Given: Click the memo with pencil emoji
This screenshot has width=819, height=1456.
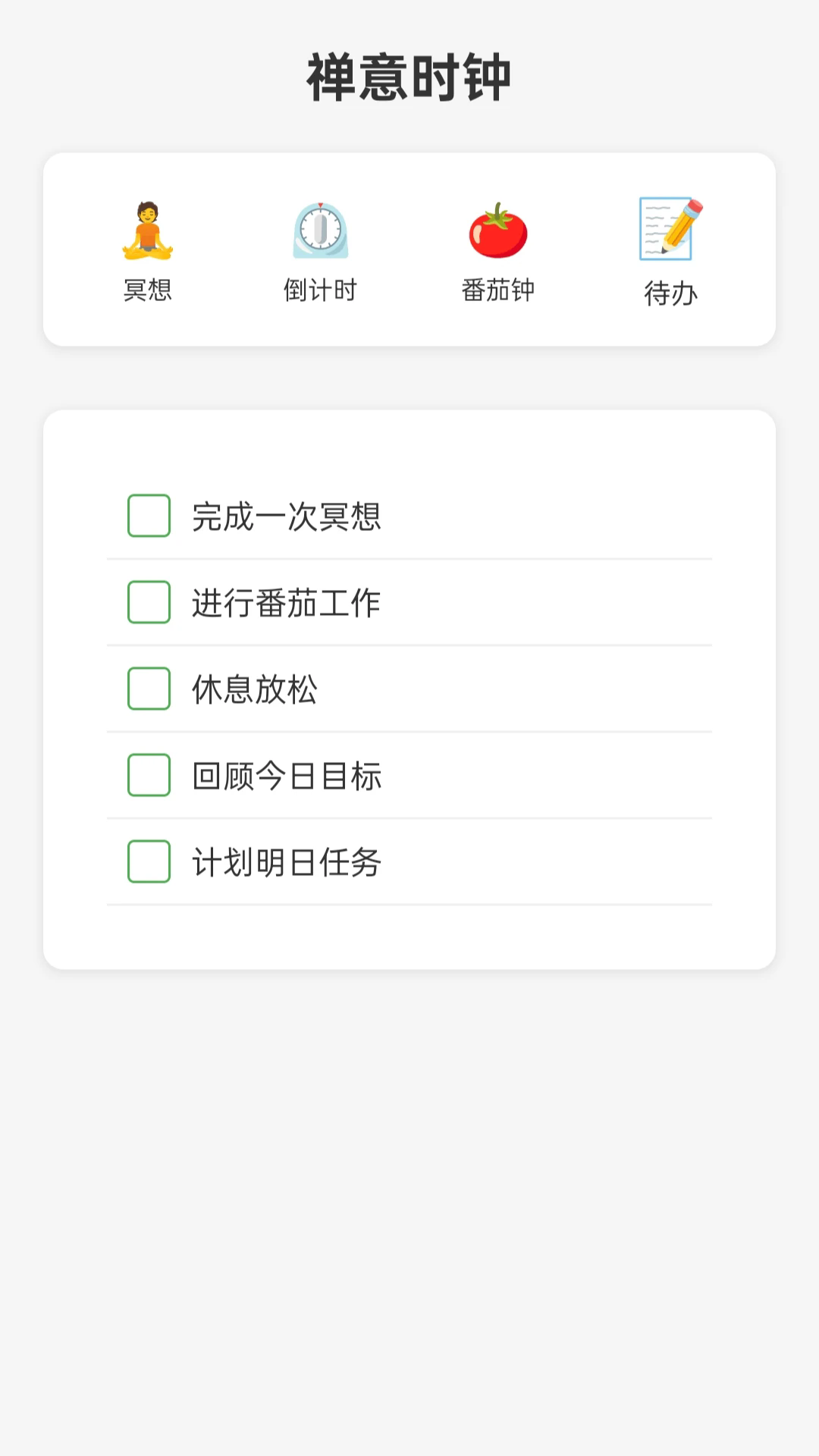Looking at the screenshot, I should 670,227.
